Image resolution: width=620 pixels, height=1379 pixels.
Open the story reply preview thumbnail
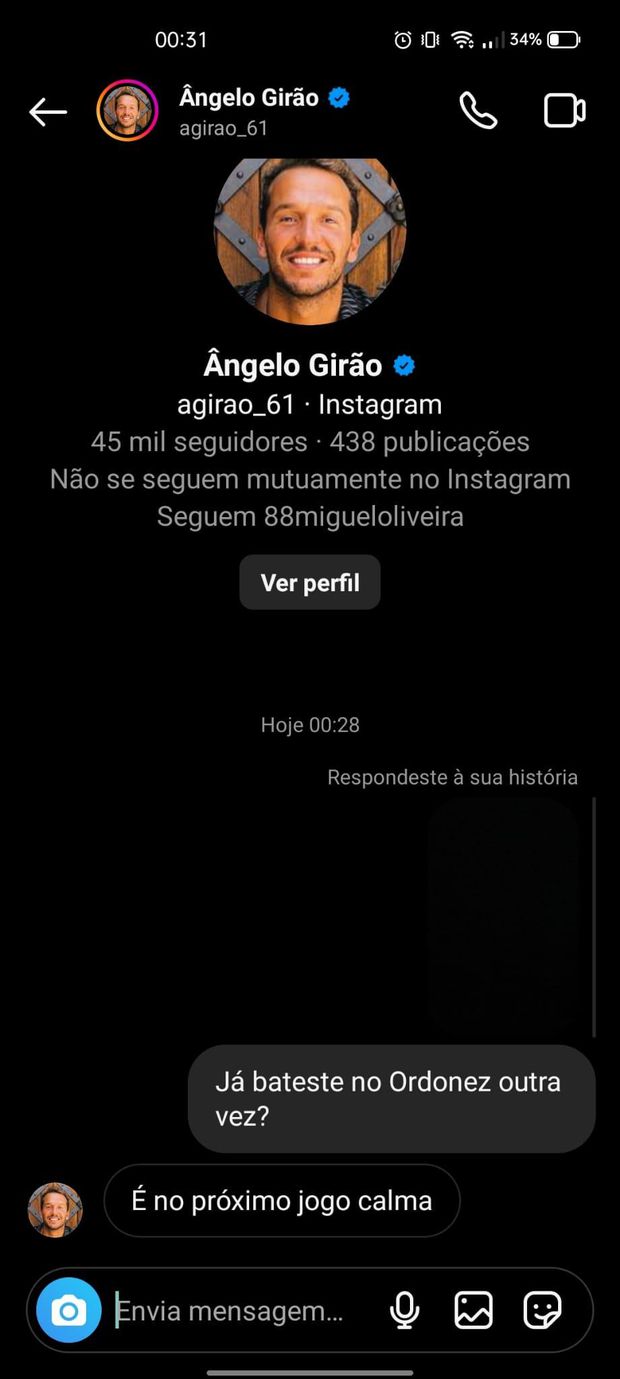coord(504,915)
